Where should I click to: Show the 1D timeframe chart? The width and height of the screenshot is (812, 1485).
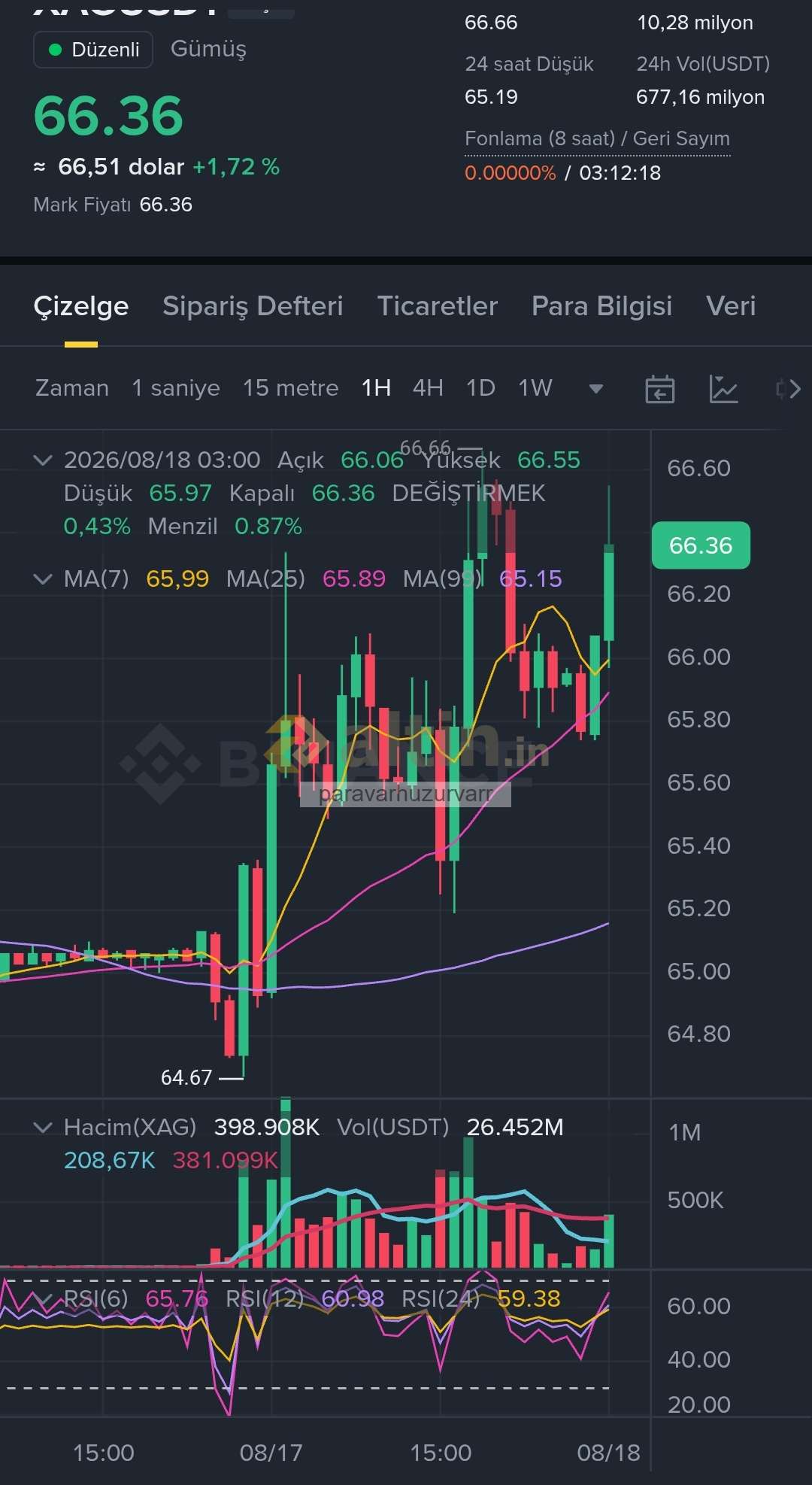coord(480,388)
